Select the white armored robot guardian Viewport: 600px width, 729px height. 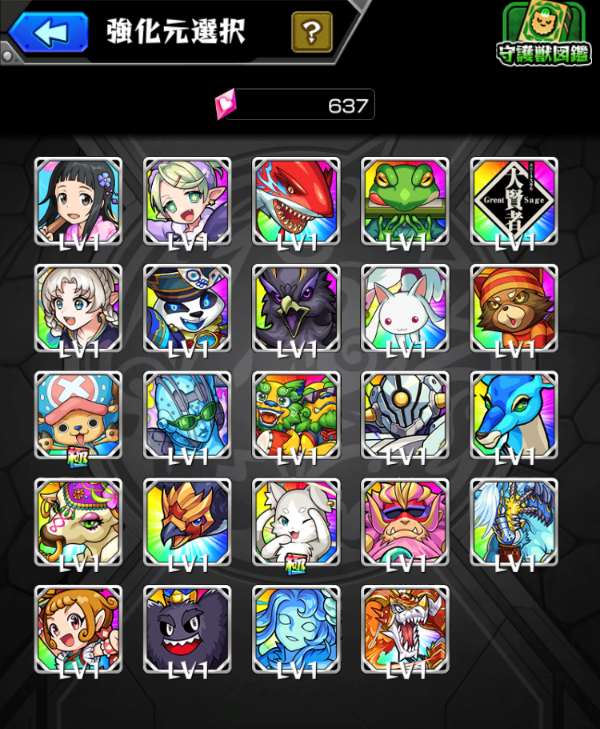click(405, 415)
